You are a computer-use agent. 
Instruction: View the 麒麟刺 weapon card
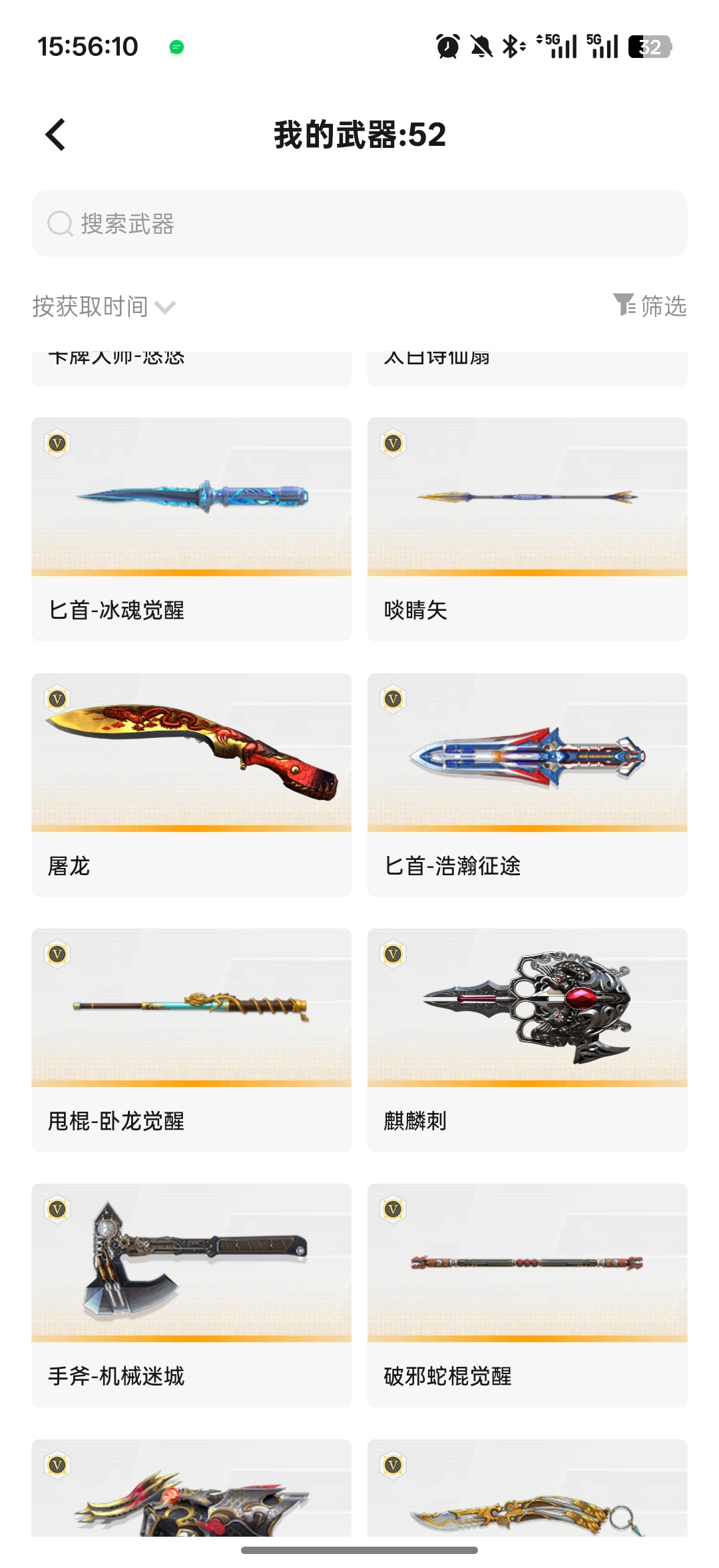[x=527, y=1040]
